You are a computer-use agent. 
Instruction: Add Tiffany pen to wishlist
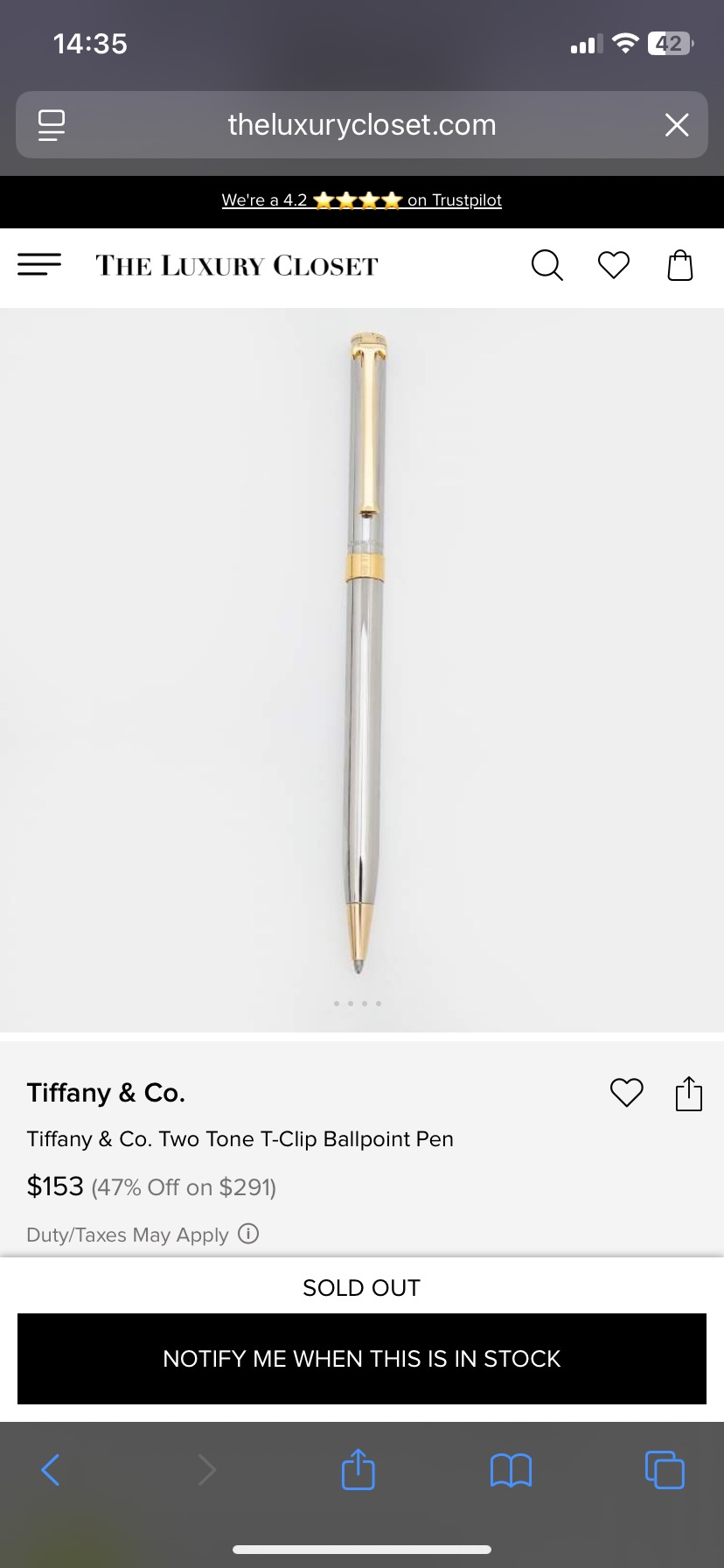tap(626, 1092)
